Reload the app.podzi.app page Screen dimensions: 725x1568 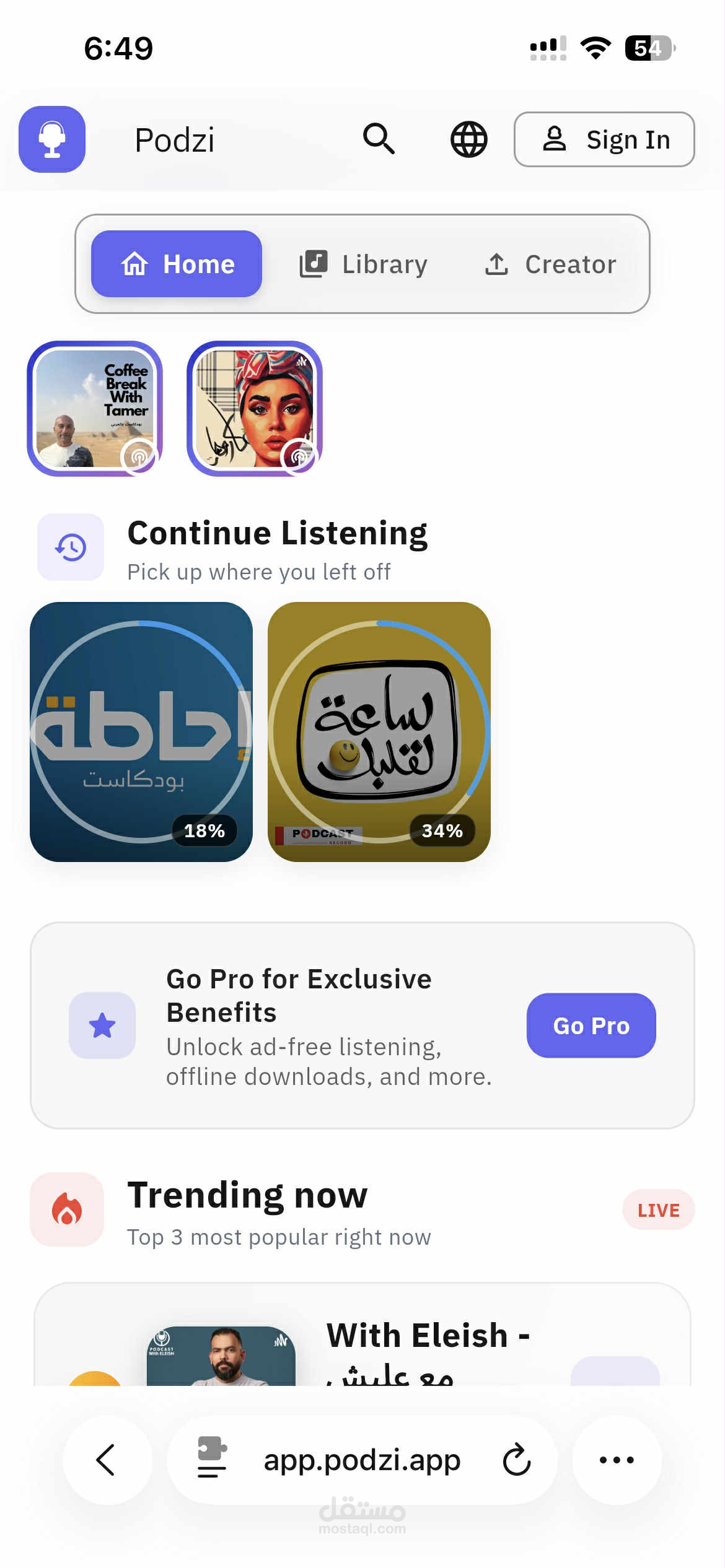click(517, 1460)
